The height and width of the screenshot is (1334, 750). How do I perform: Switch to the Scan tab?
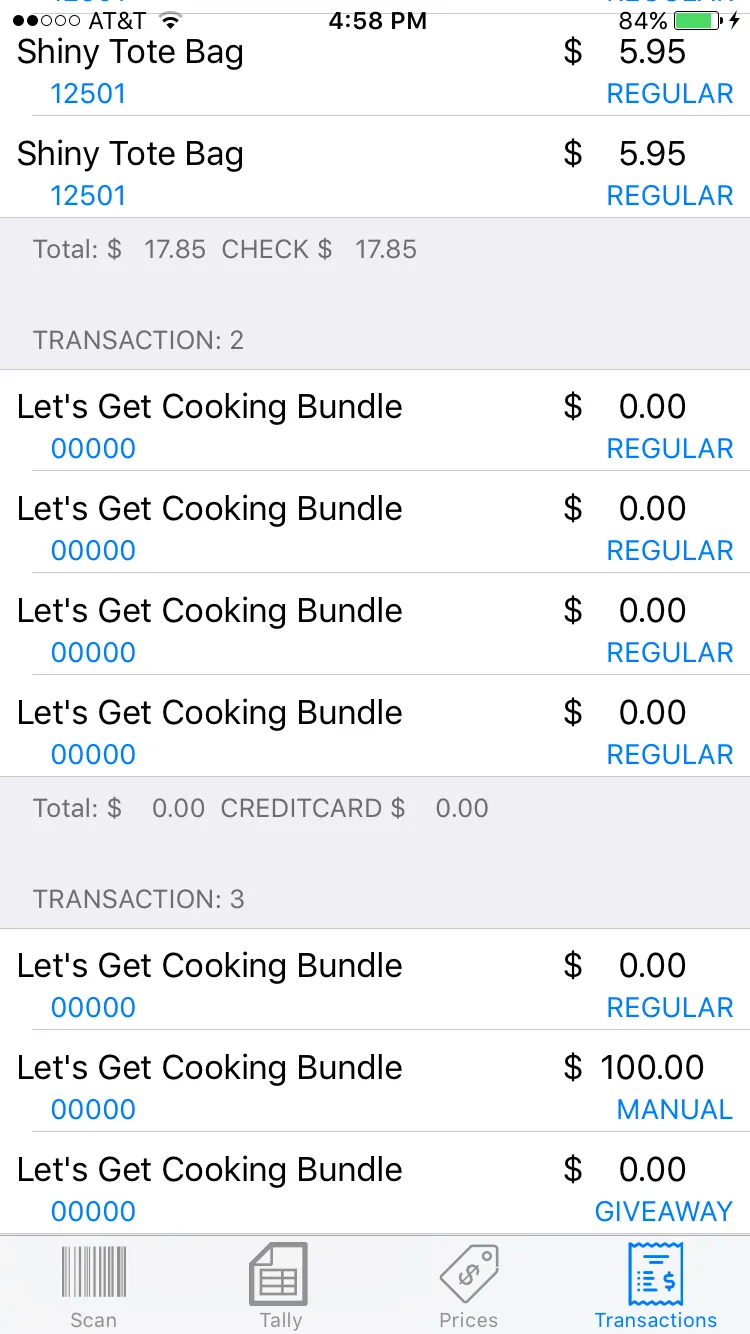click(94, 1286)
